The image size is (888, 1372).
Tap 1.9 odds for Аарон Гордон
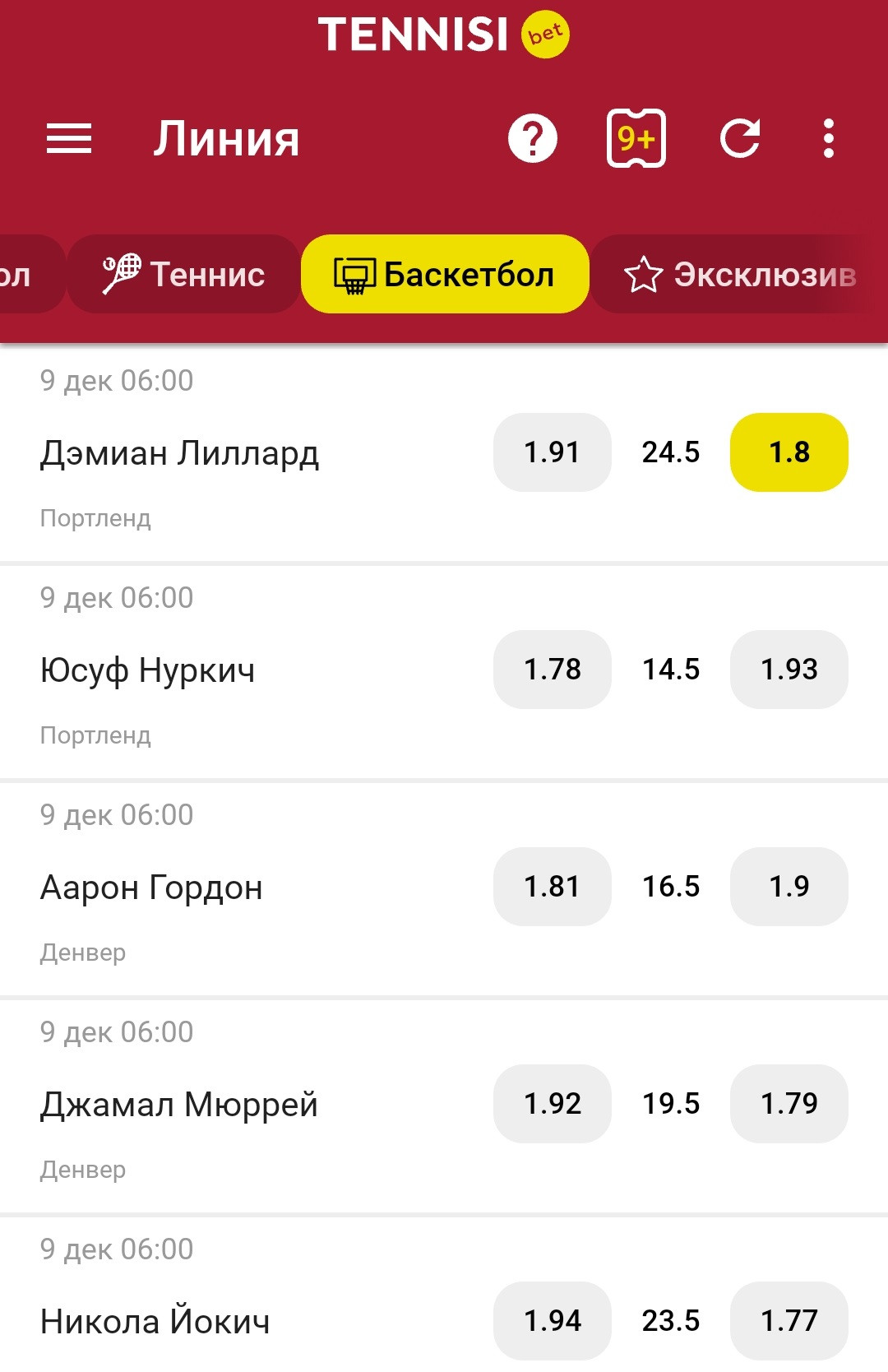click(789, 887)
